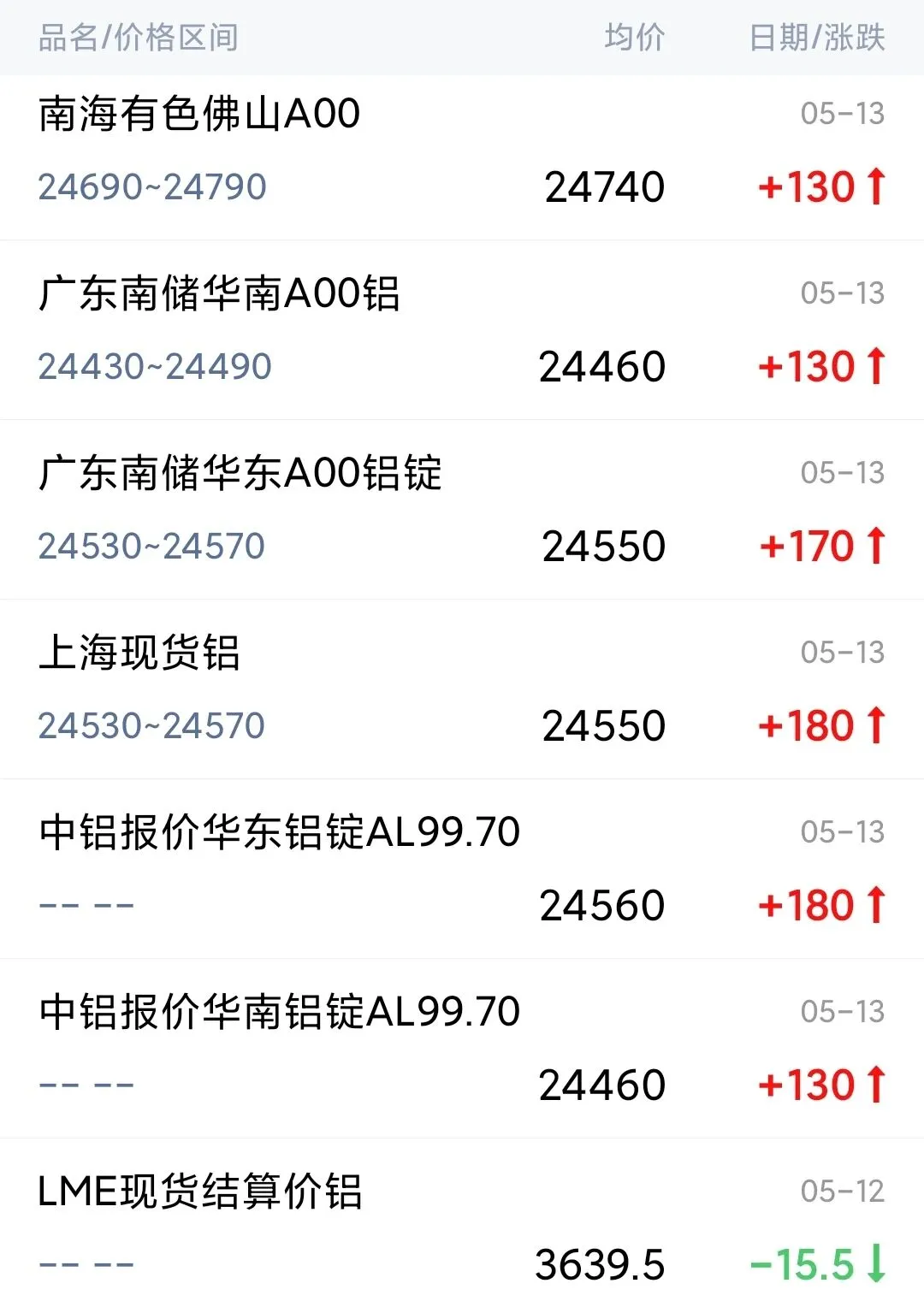View details for 上海现货铝

click(x=462, y=689)
